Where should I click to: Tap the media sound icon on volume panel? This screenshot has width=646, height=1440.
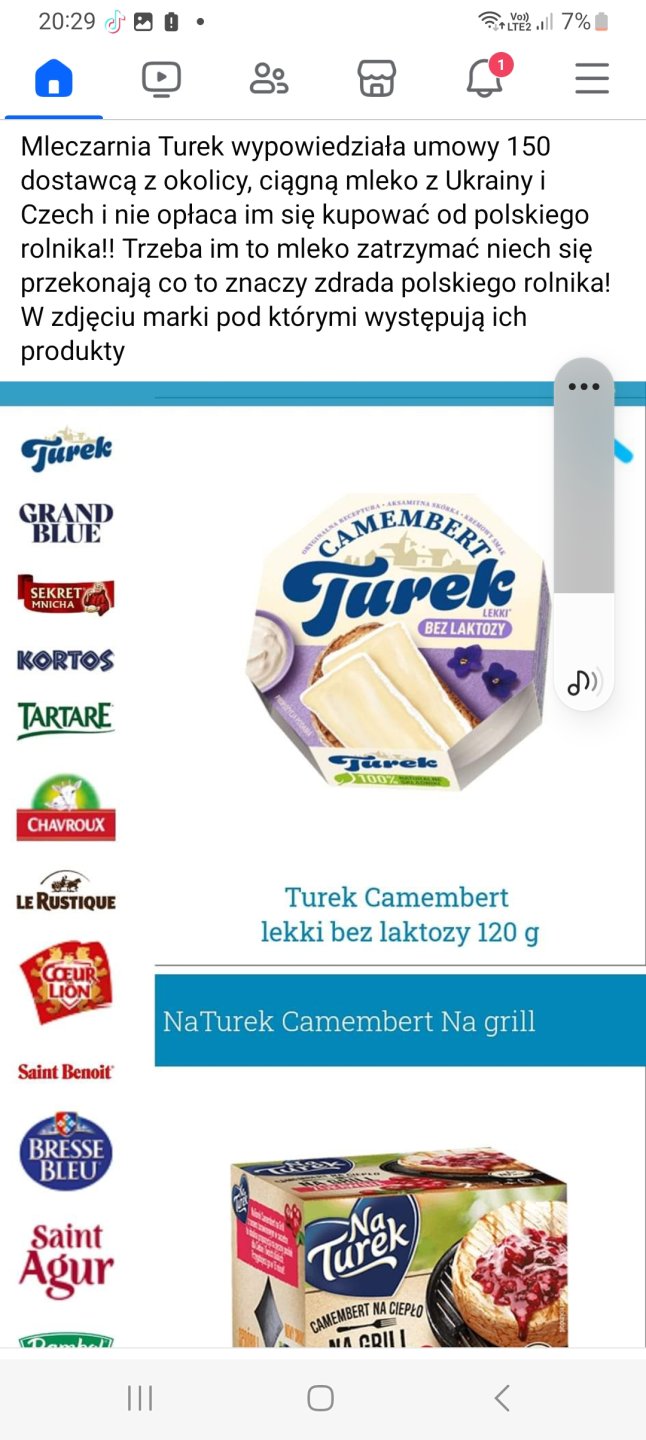coord(583,682)
